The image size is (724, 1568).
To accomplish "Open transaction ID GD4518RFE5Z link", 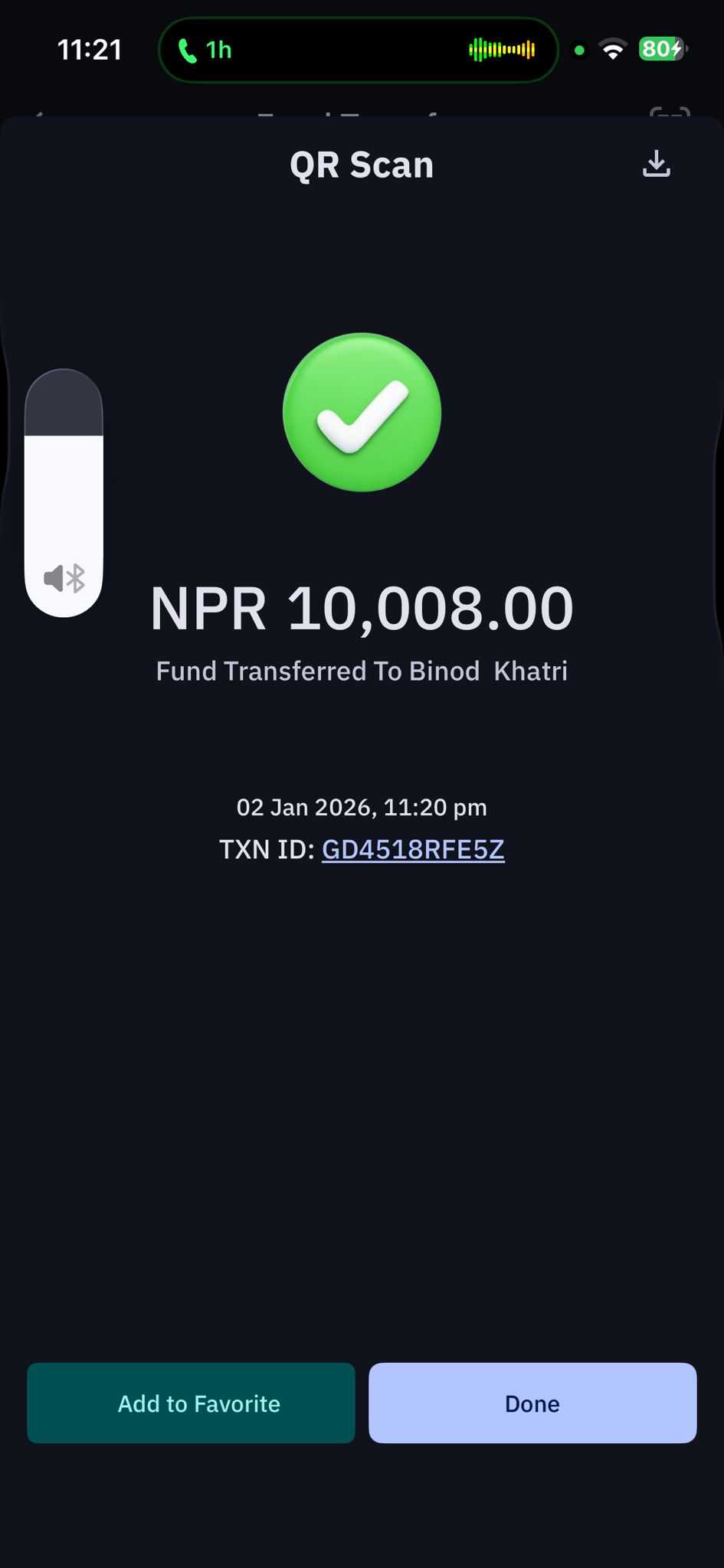I will click(413, 850).
